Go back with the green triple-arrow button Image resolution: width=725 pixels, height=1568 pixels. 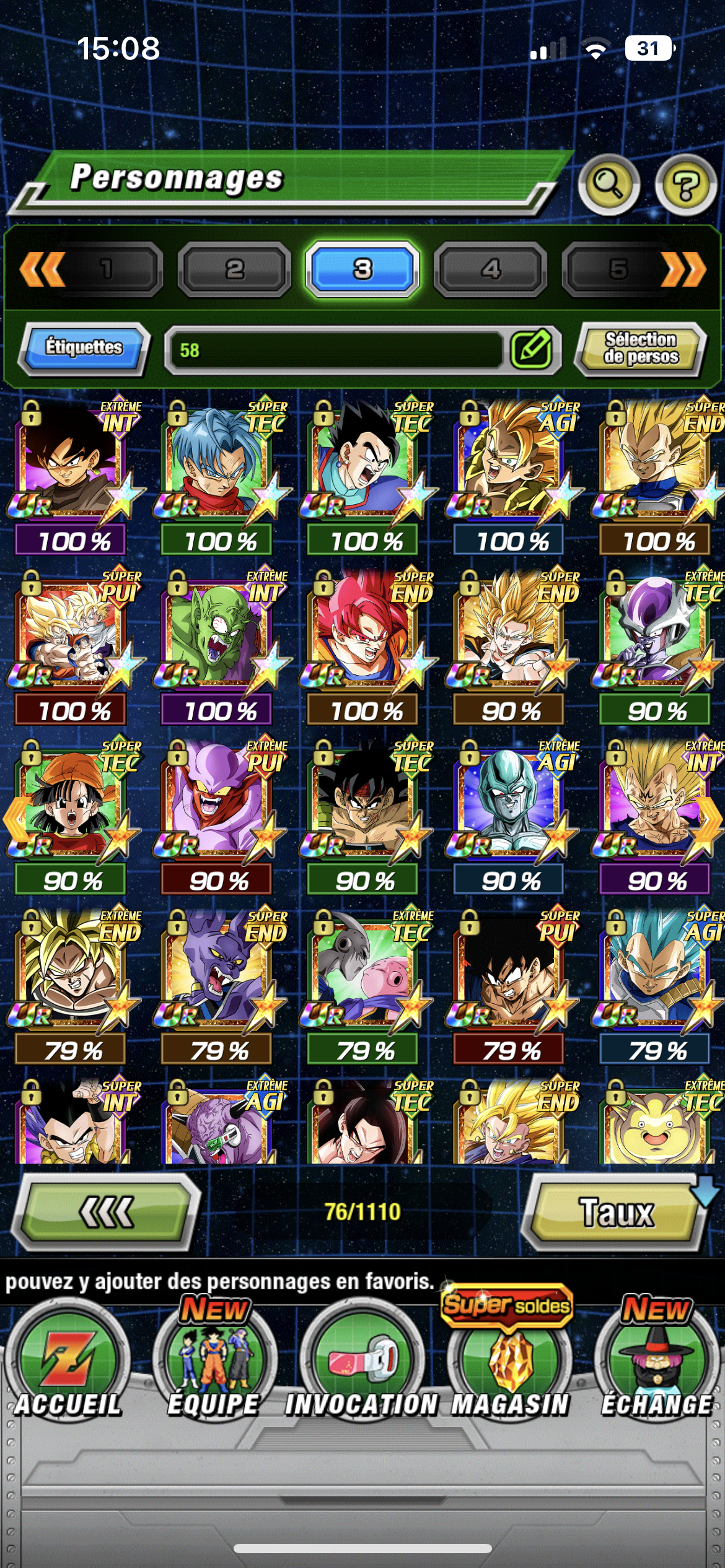click(x=107, y=1213)
